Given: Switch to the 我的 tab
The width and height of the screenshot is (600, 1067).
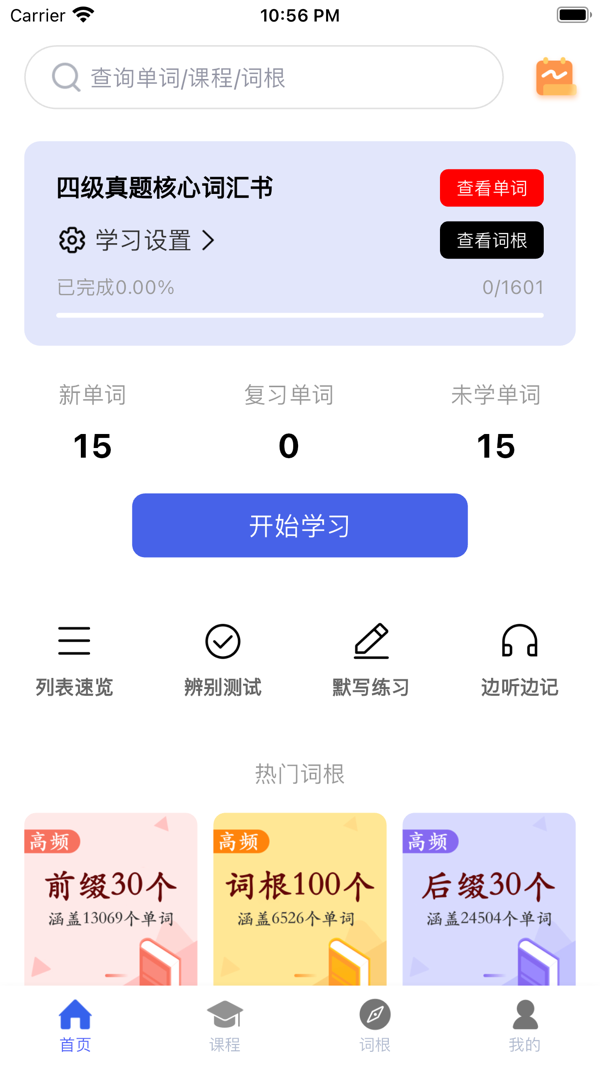Looking at the screenshot, I should [525, 1026].
